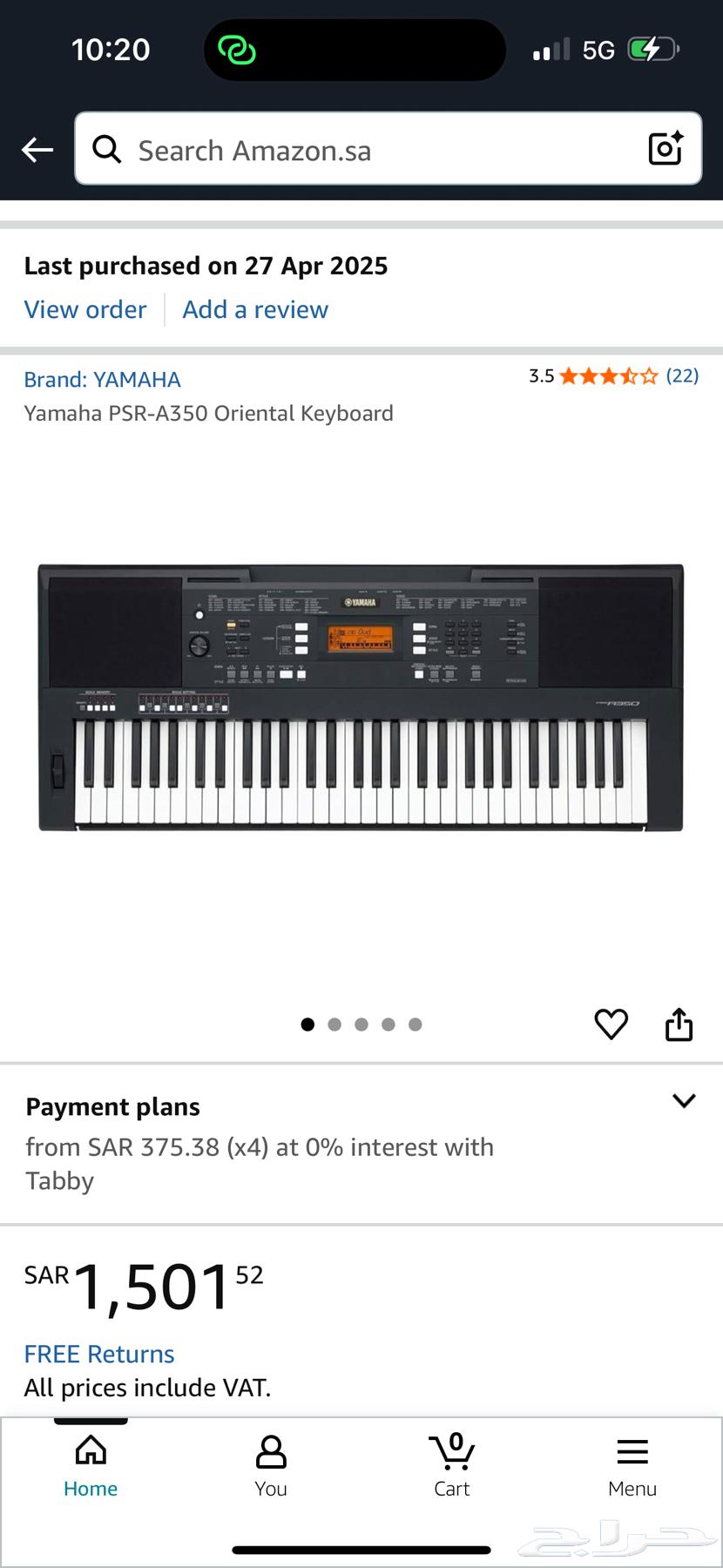Image resolution: width=723 pixels, height=1568 pixels.
Task: Open Brand: YAMAHA store link
Action: coord(102,380)
